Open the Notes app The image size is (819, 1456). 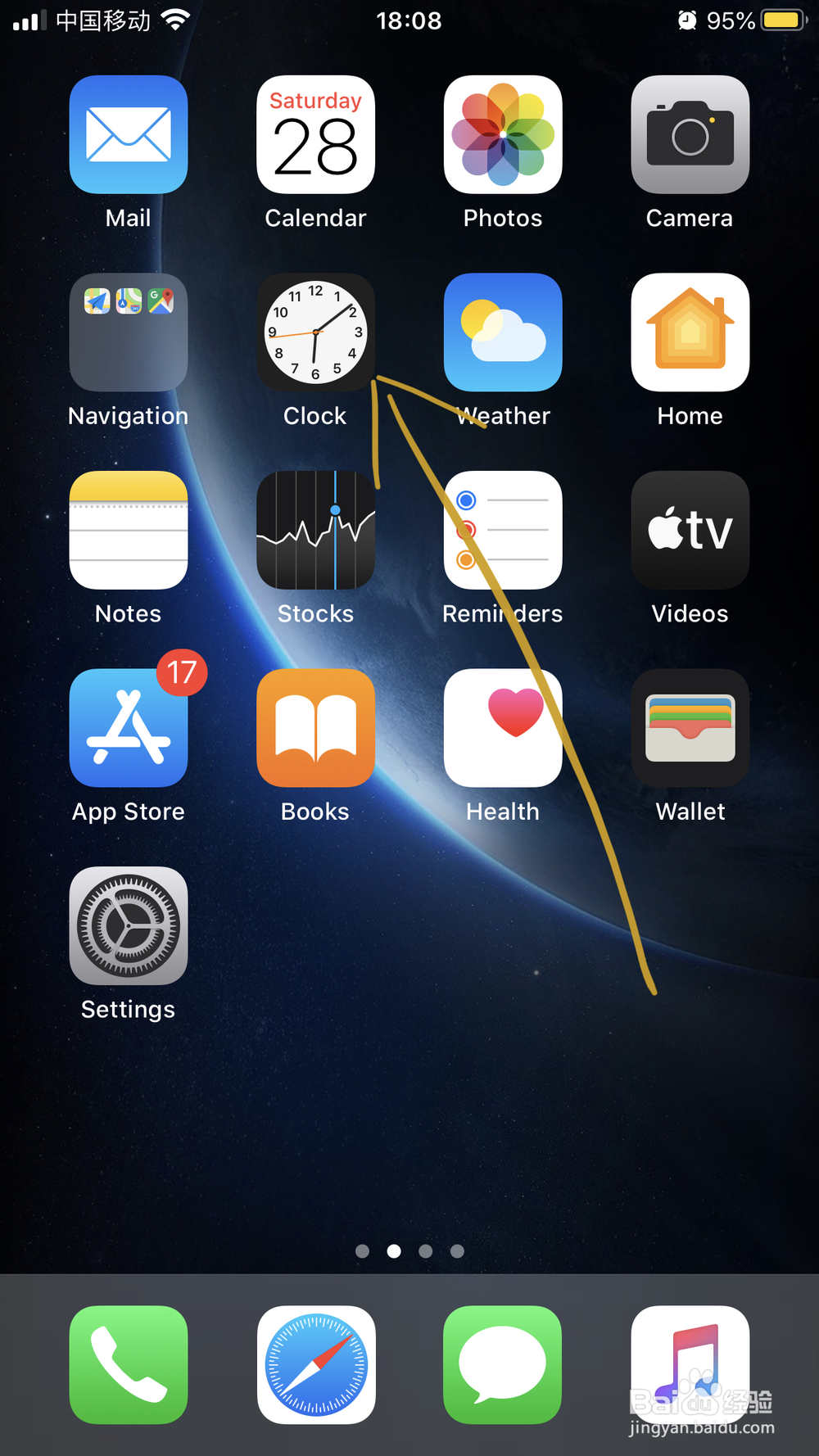(x=129, y=531)
